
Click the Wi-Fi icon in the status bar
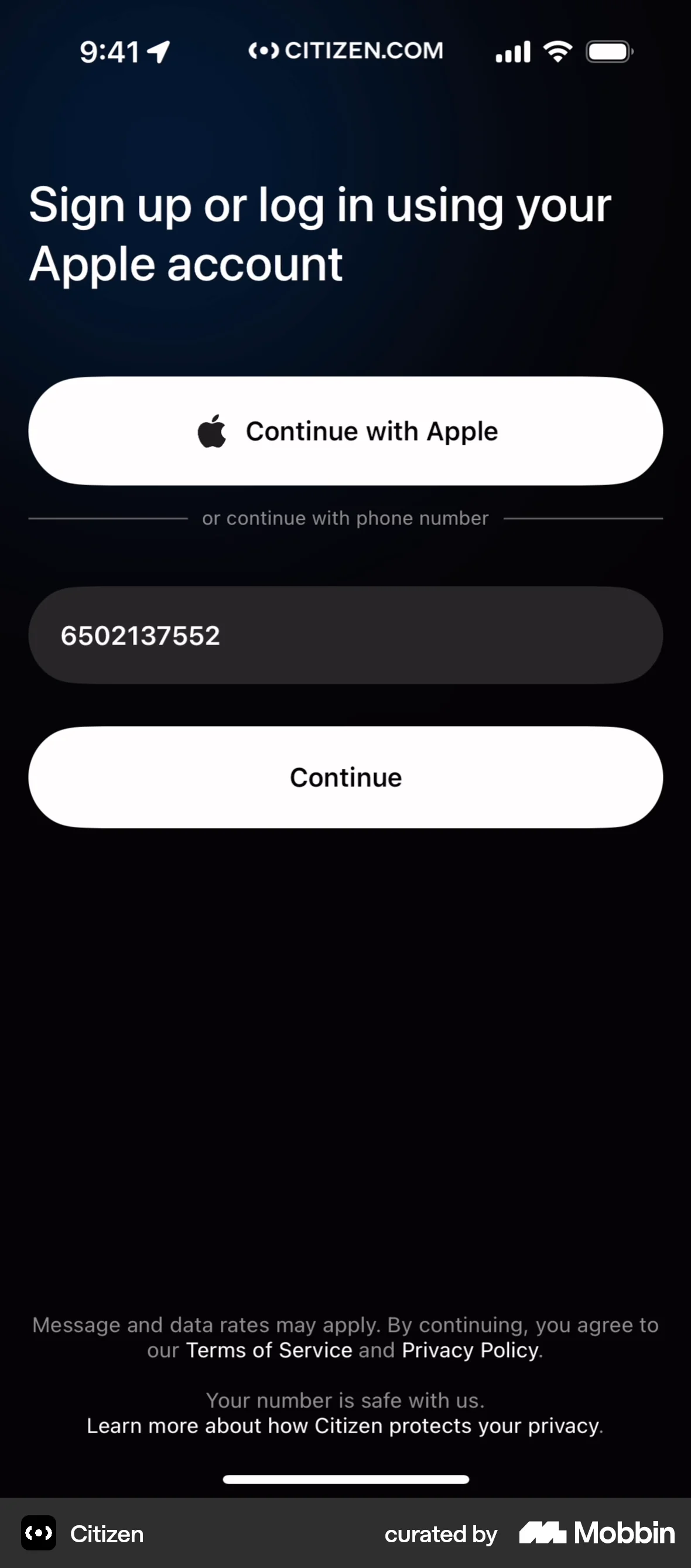pyautogui.click(x=557, y=51)
